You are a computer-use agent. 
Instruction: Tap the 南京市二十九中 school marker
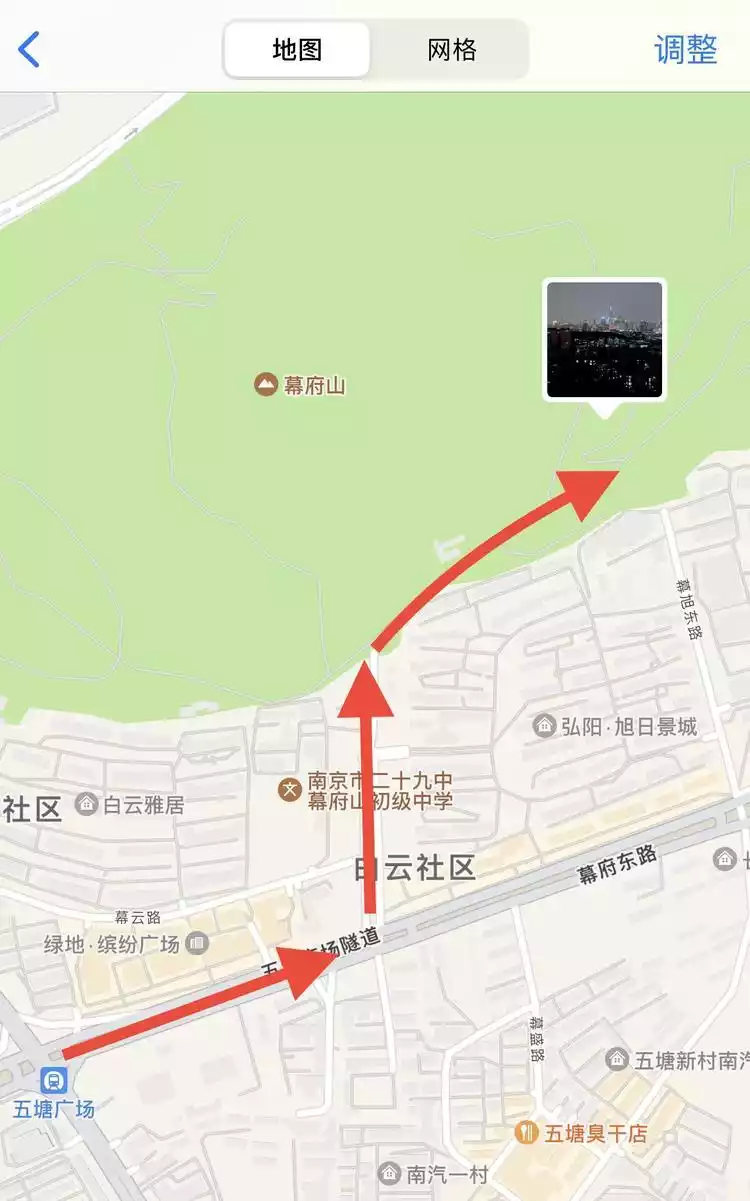(290, 790)
